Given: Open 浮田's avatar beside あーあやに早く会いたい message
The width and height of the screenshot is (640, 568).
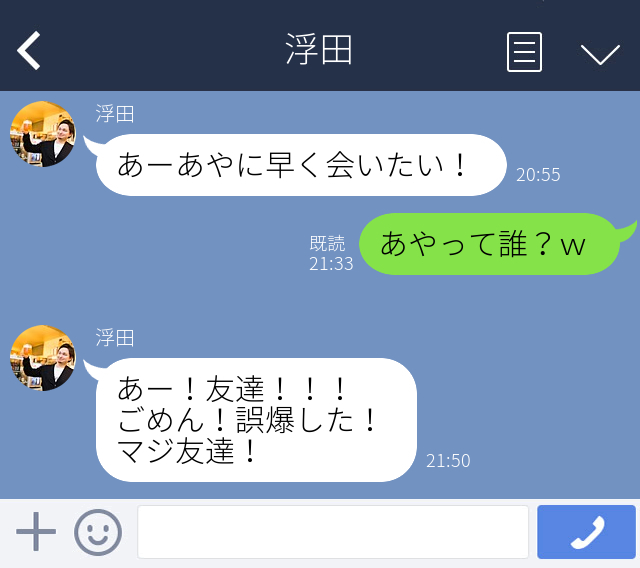Looking at the screenshot, I should coord(42,134).
